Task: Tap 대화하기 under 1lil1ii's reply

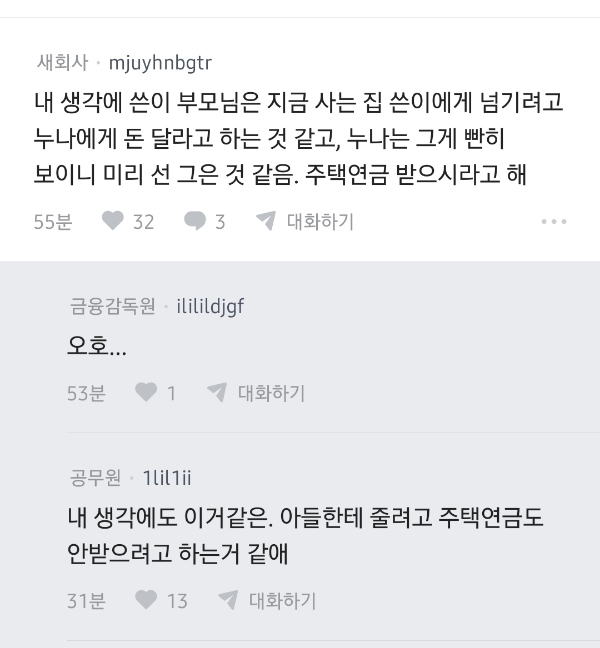Action: coord(268,600)
